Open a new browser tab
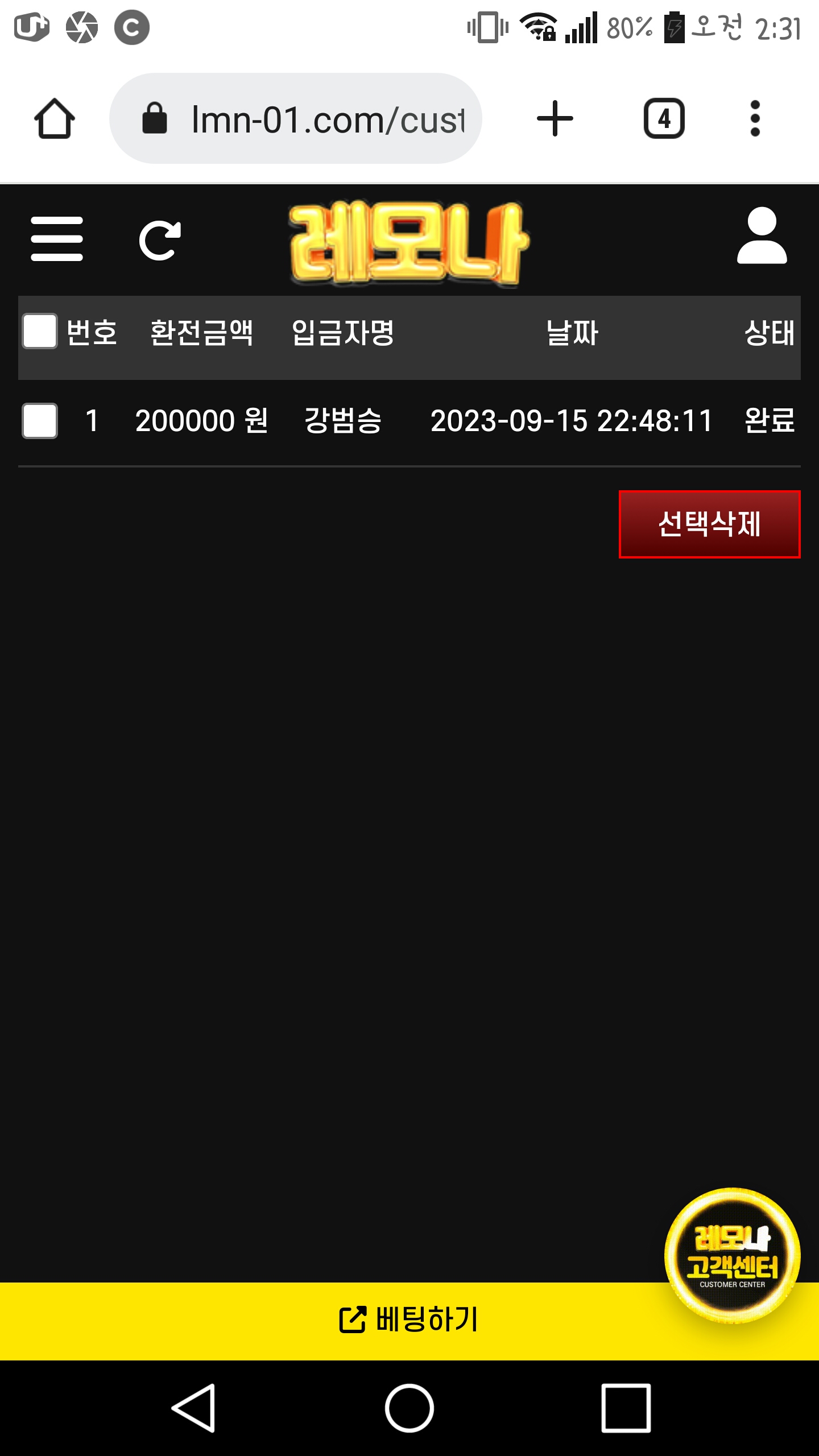Viewport: 819px width, 1456px height. click(555, 119)
